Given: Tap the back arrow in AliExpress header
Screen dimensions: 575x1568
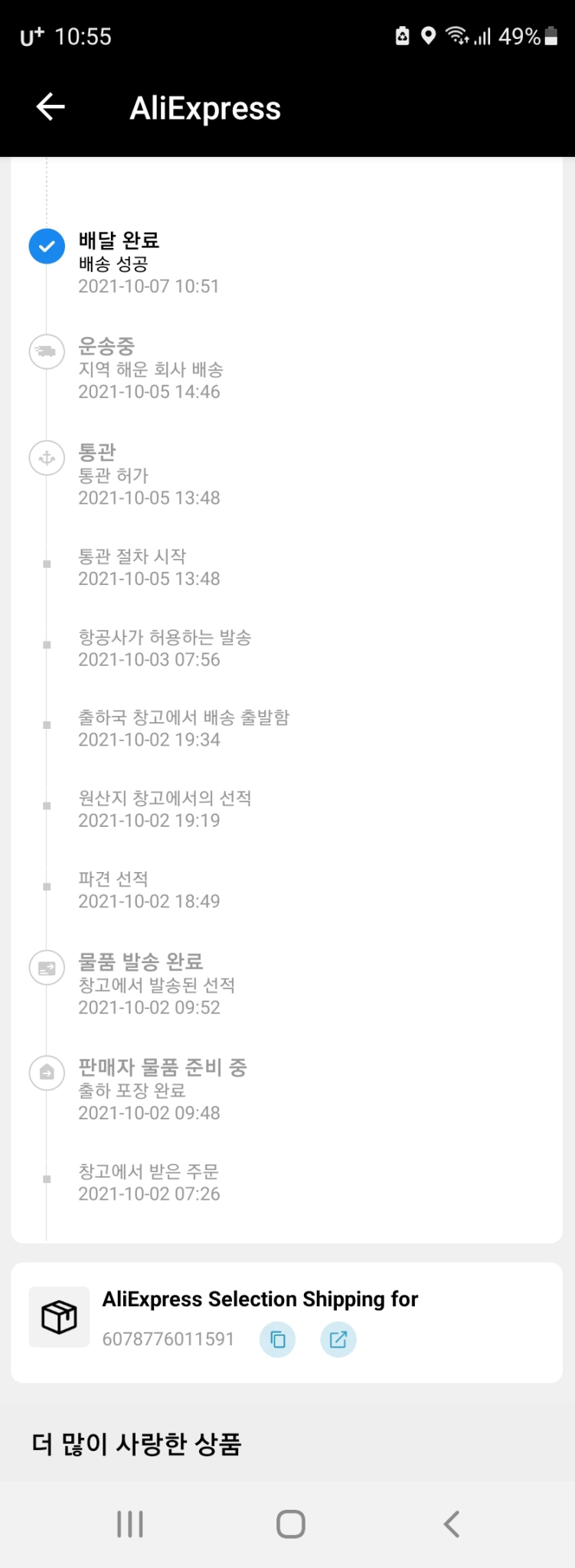Looking at the screenshot, I should [x=49, y=106].
